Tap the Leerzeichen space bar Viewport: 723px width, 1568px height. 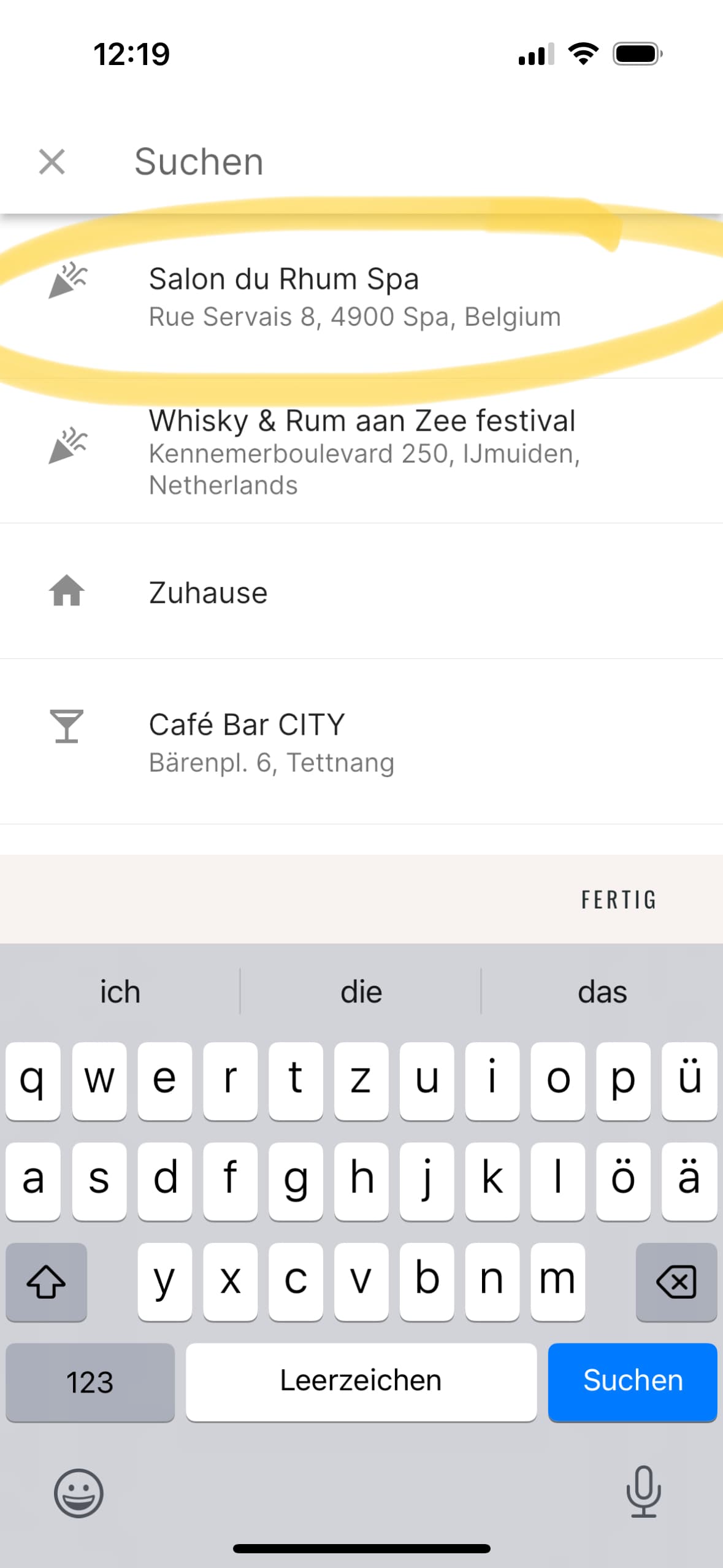coord(361,1381)
